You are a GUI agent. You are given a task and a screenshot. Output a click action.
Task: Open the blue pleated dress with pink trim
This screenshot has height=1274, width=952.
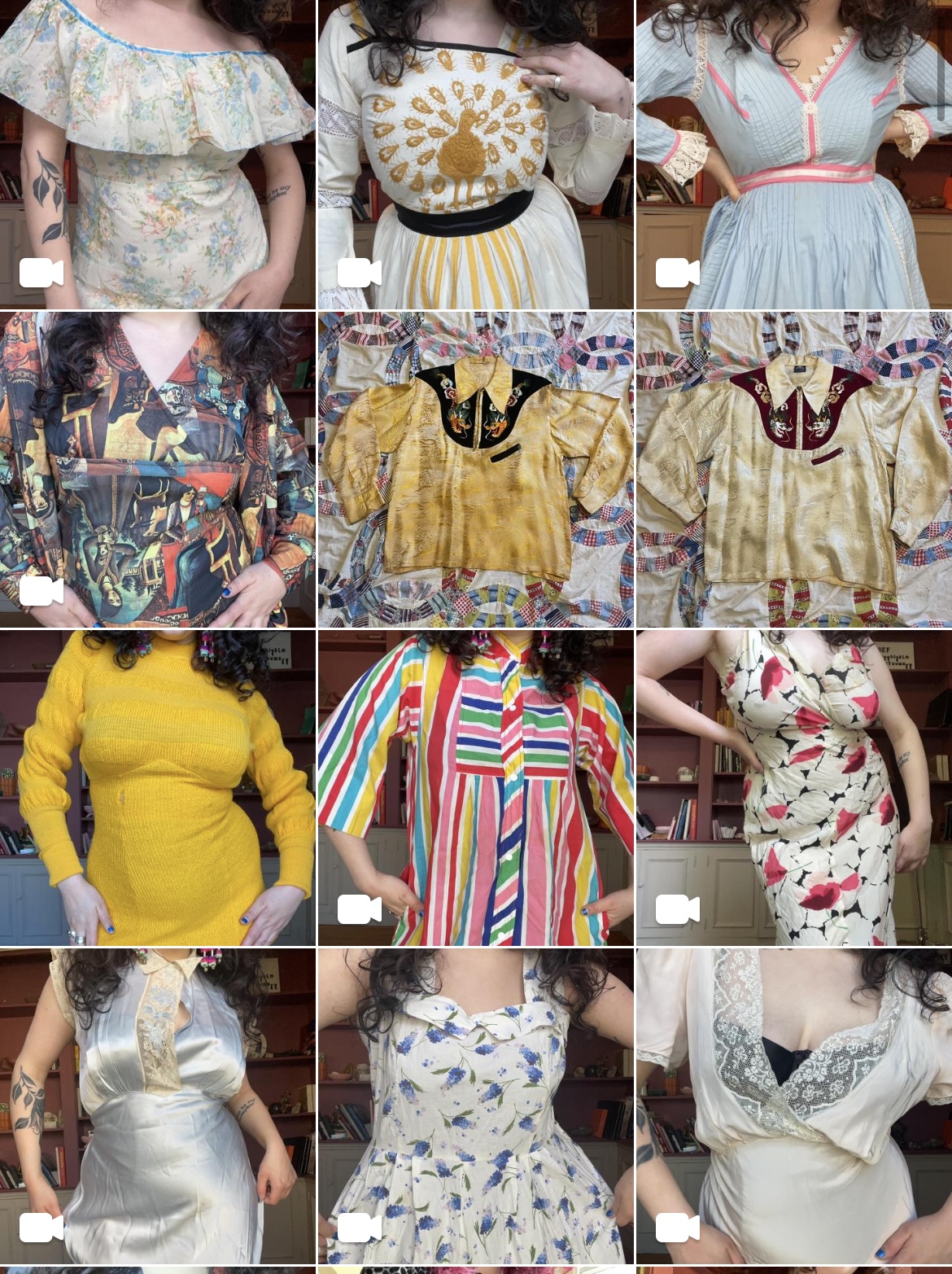coord(793,155)
